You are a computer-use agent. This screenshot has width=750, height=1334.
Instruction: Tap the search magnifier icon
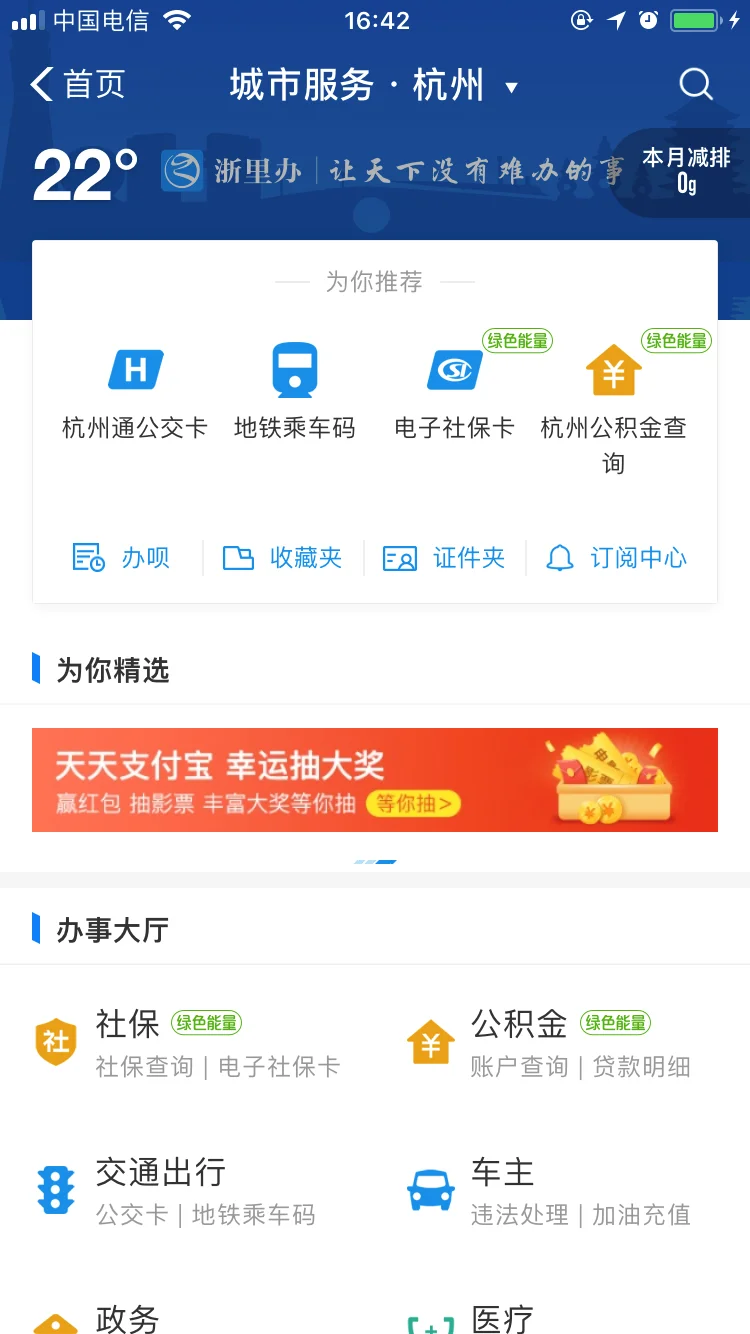pos(696,85)
